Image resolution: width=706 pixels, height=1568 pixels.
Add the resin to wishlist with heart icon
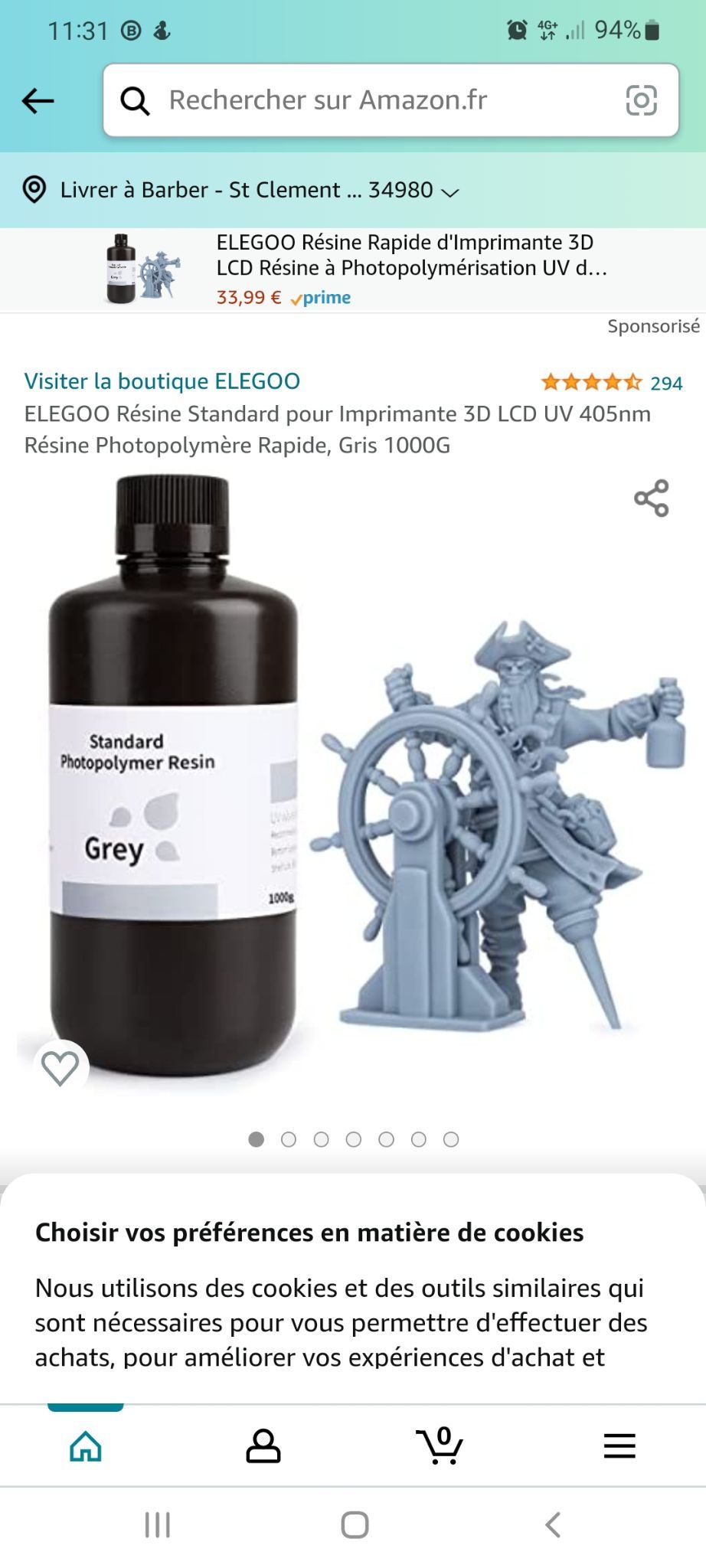(60, 1067)
